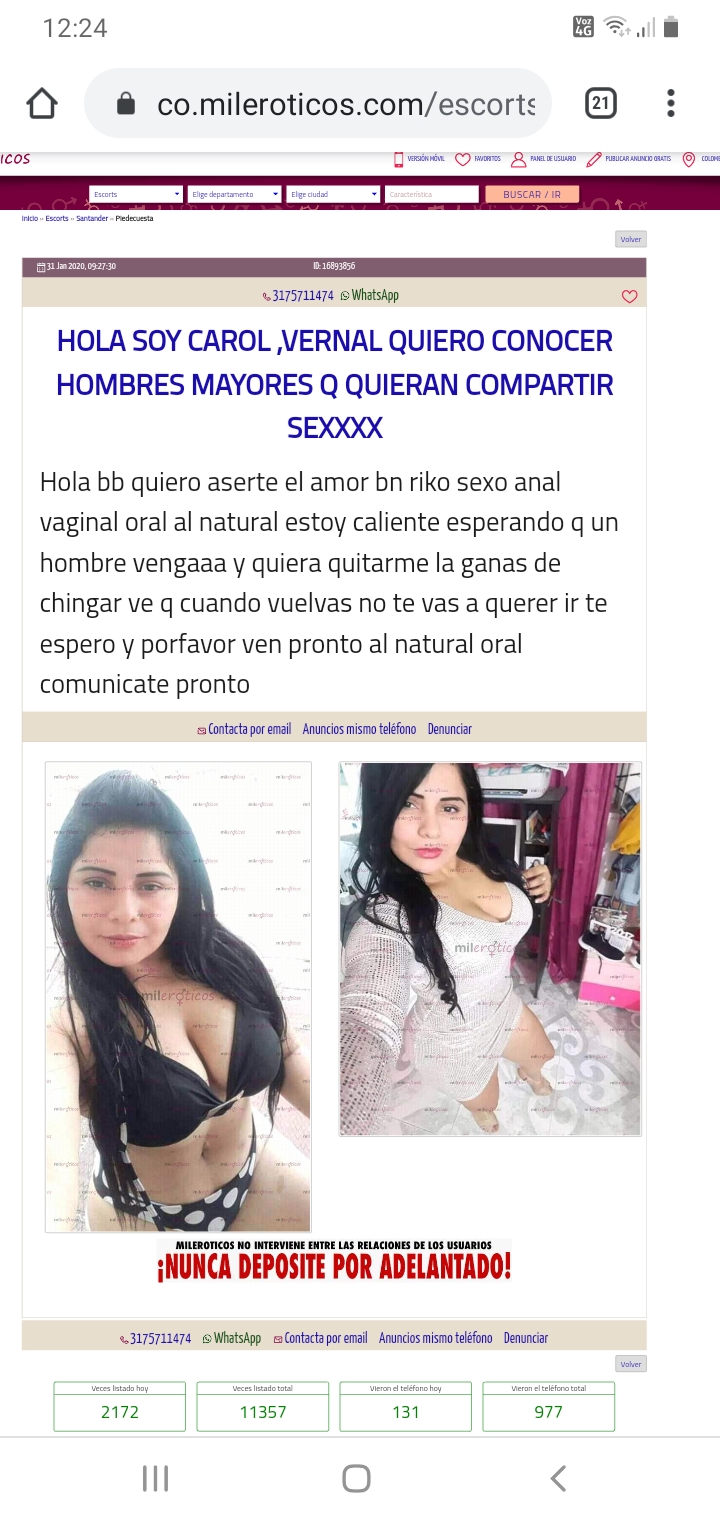Tap the browser home icon
The image size is (720, 1520).
tap(42, 103)
